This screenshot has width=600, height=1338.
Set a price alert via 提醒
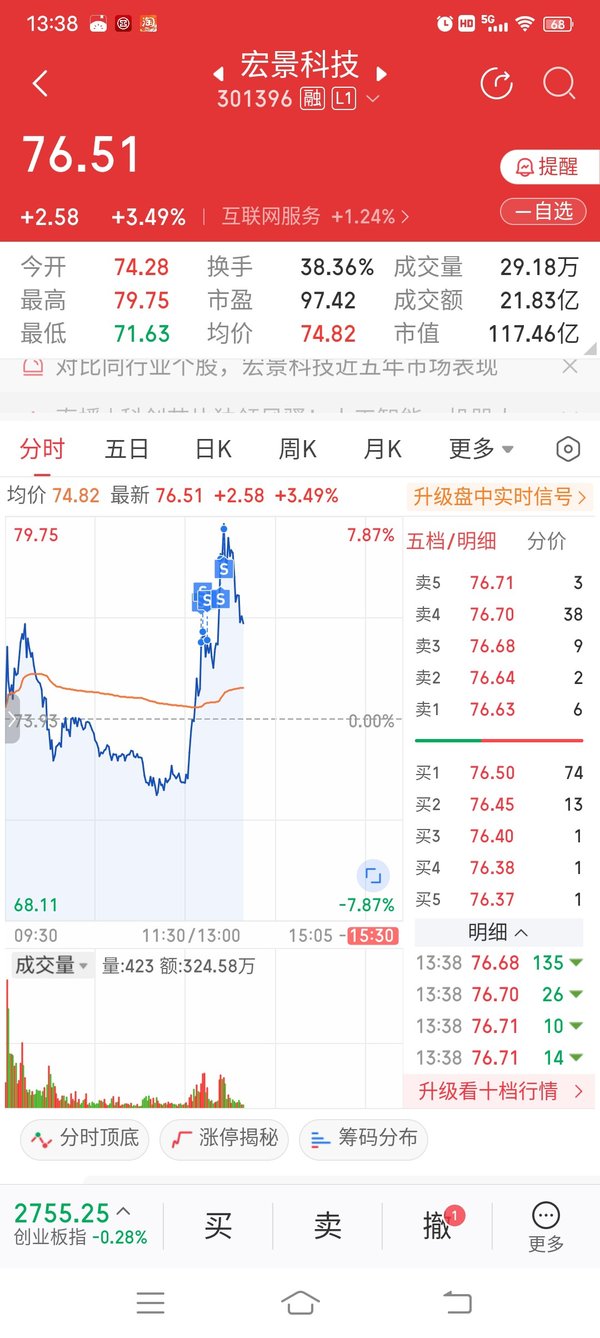click(x=549, y=167)
